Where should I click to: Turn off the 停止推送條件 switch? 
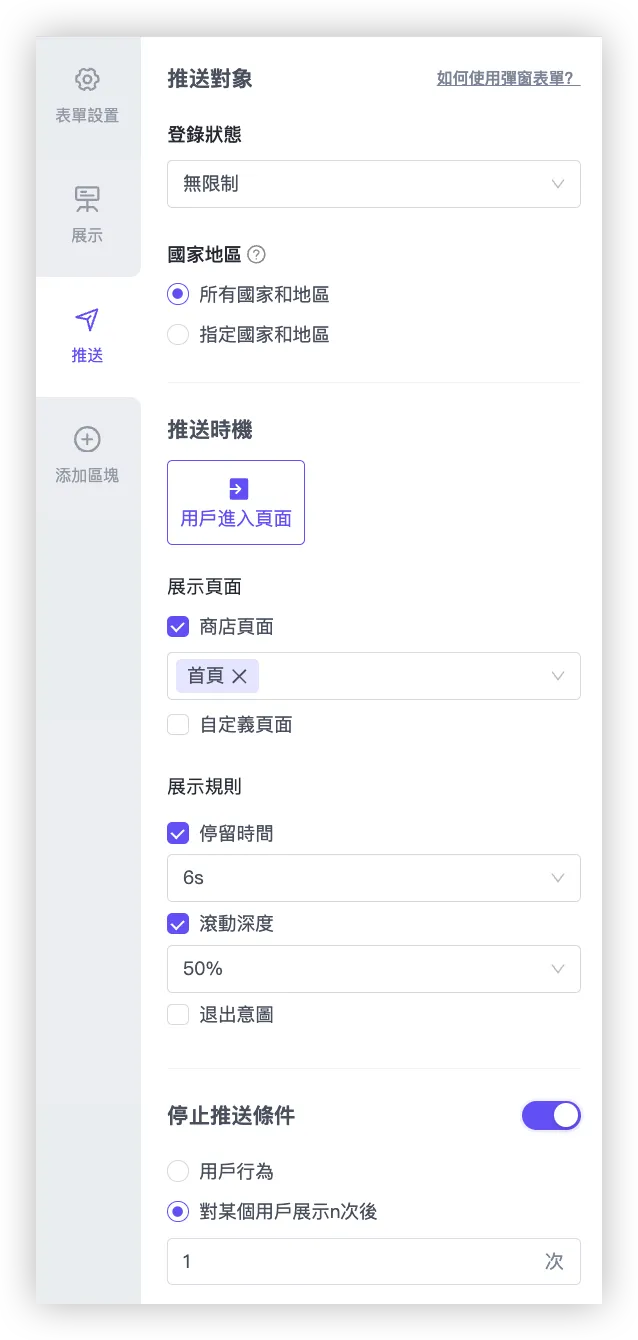click(x=551, y=1116)
